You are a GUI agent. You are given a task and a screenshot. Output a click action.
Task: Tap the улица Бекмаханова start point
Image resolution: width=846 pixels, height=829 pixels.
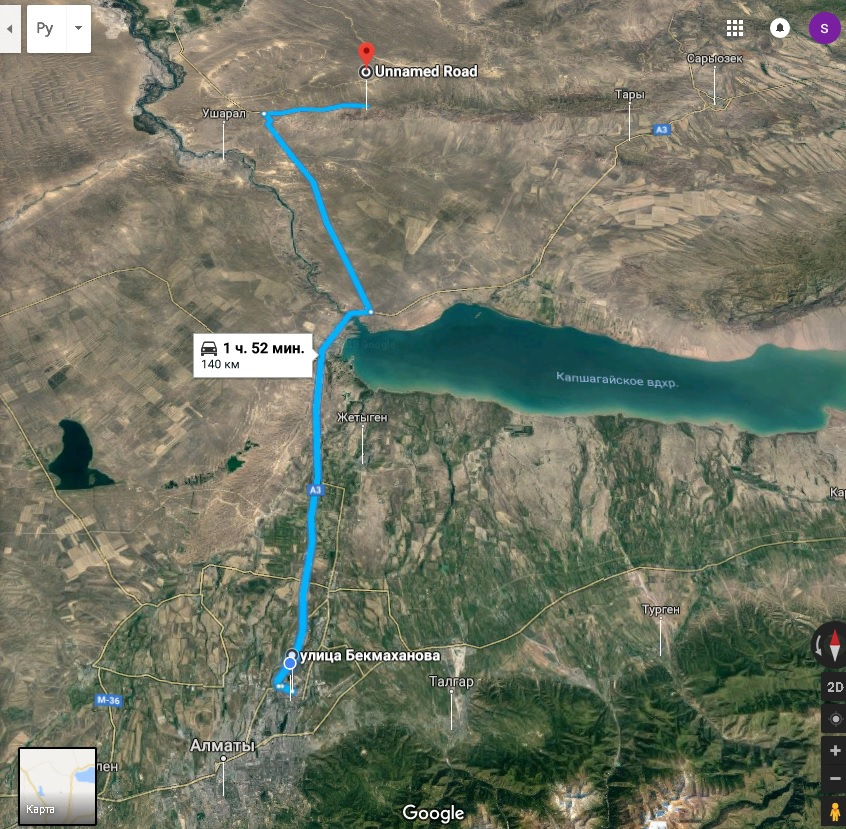coord(290,662)
